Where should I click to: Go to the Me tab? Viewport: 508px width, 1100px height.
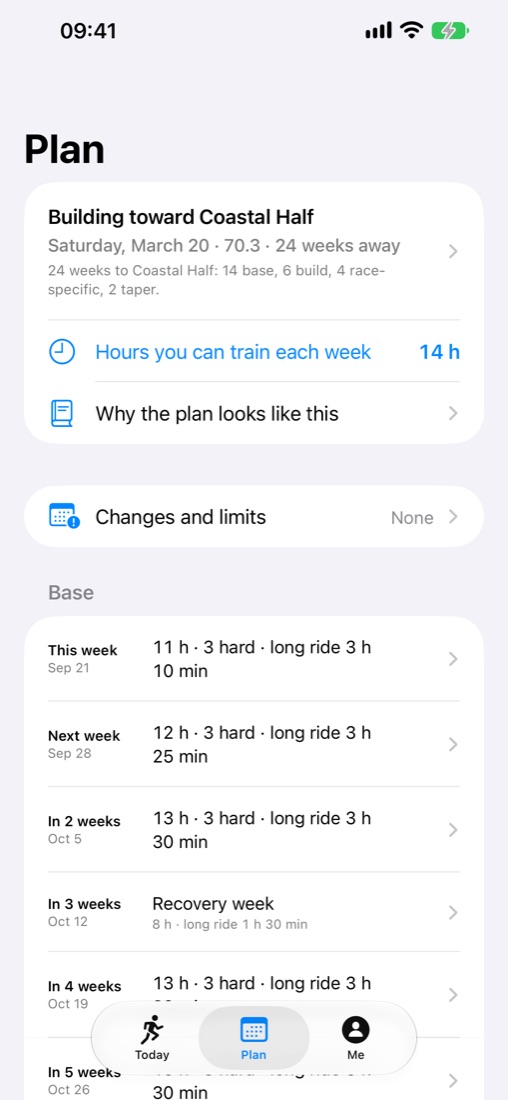coord(356,1038)
